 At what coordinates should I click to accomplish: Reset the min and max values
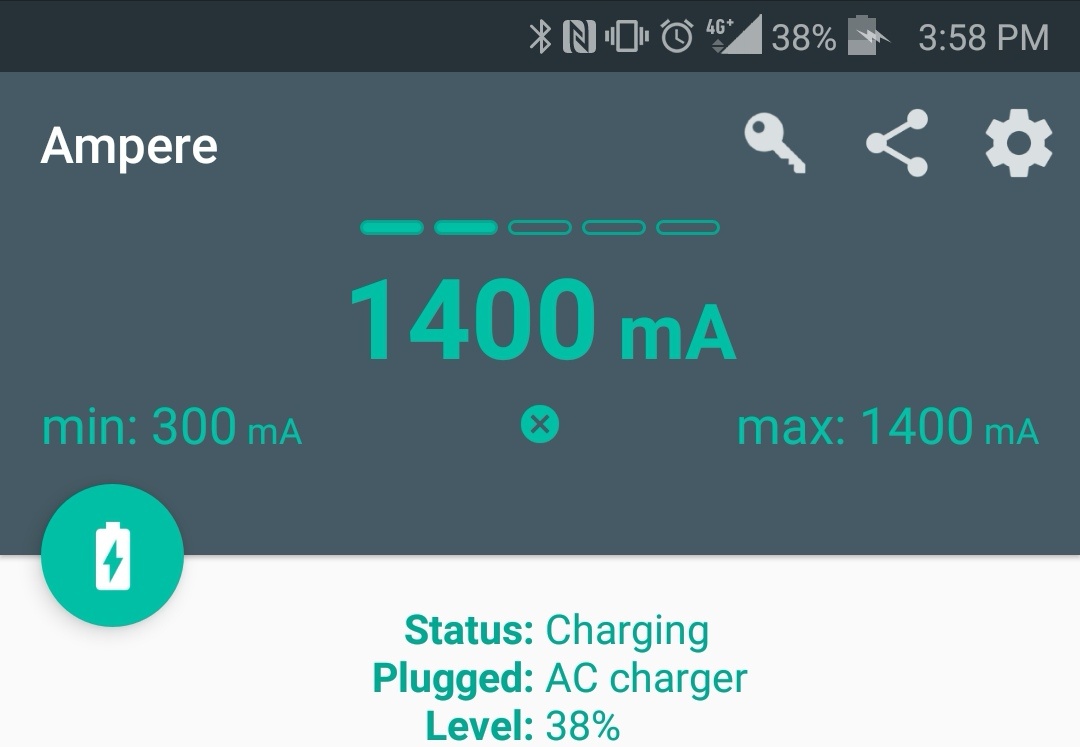pos(540,425)
